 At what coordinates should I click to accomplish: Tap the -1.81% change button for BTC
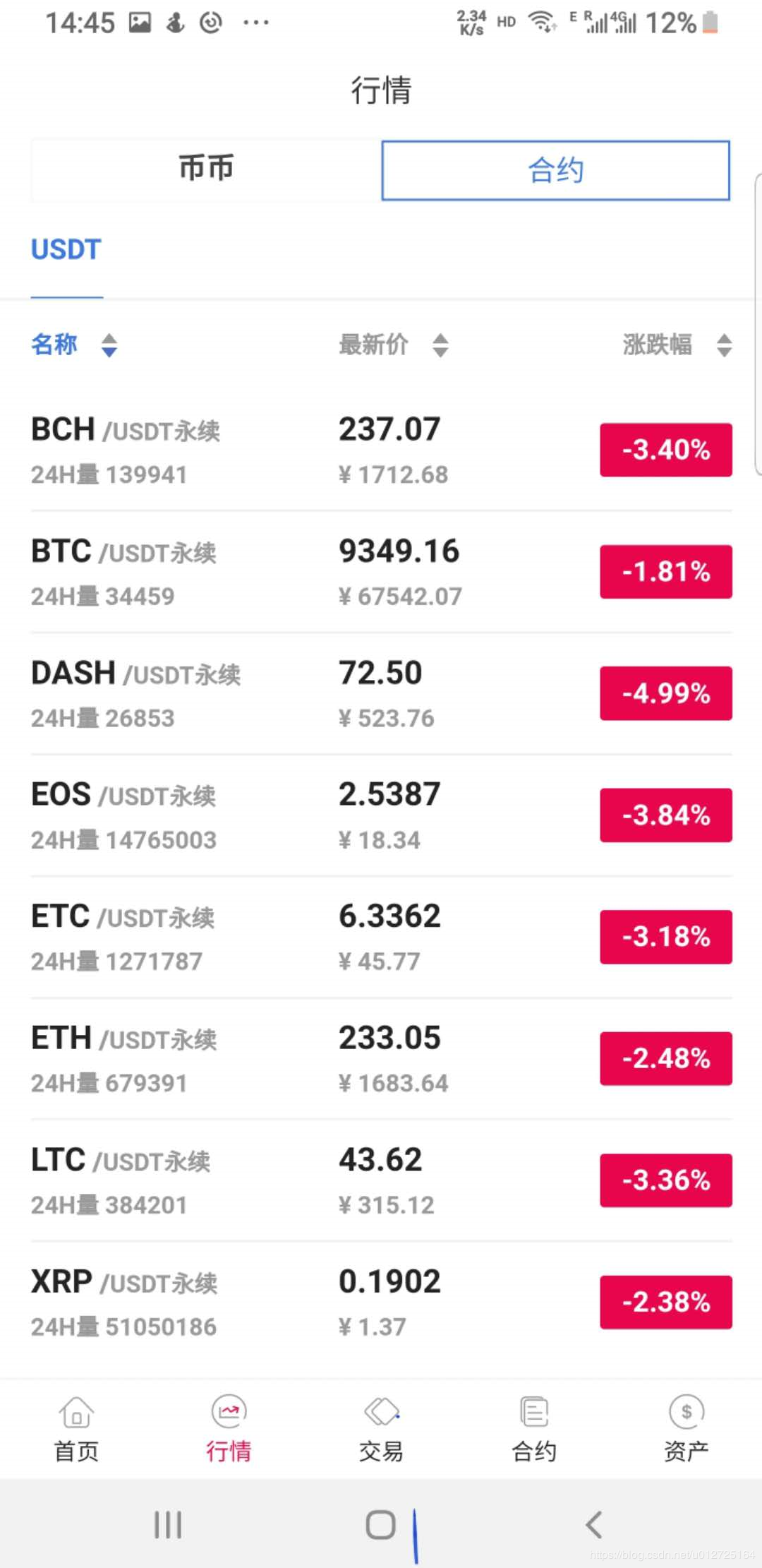coord(665,572)
